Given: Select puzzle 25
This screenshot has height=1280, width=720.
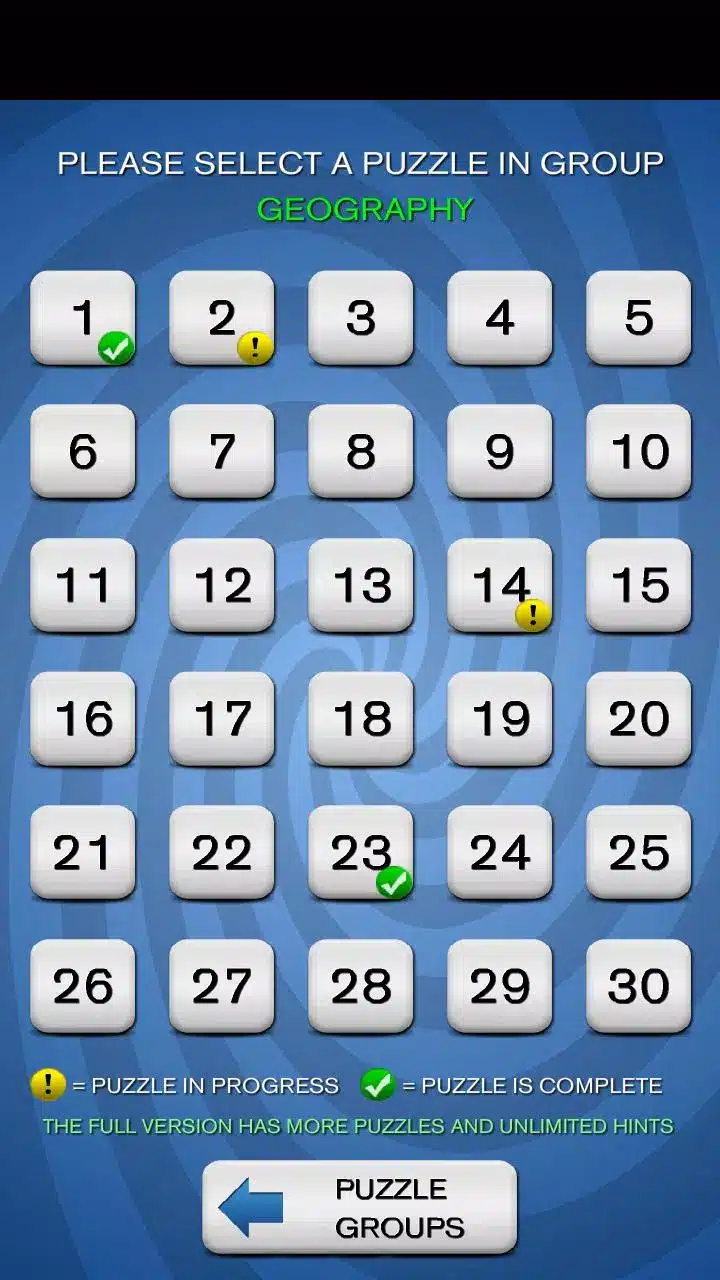Looking at the screenshot, I should 638,852.
